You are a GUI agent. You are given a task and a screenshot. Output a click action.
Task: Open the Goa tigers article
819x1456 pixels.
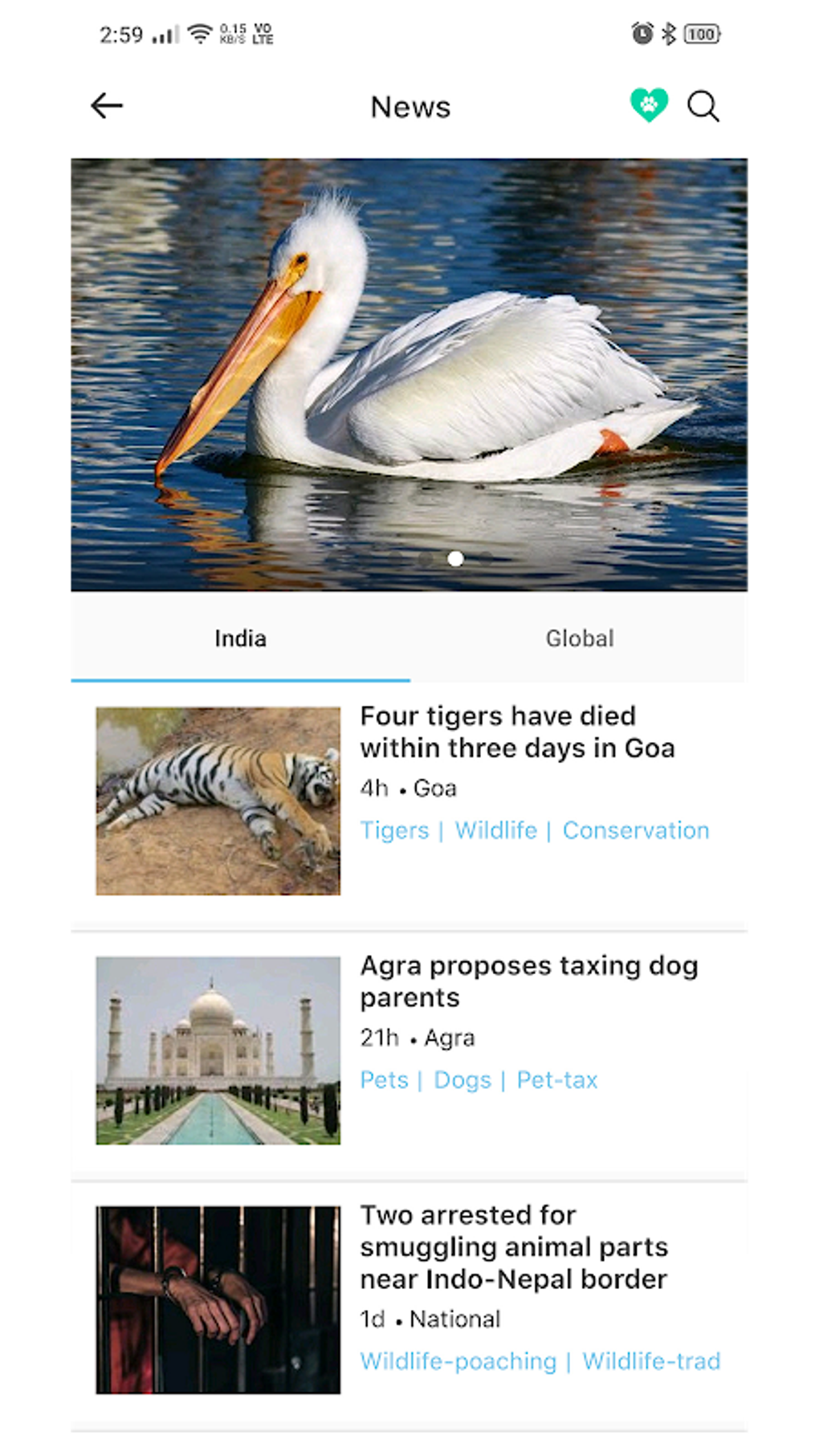(x=517, y=732)
